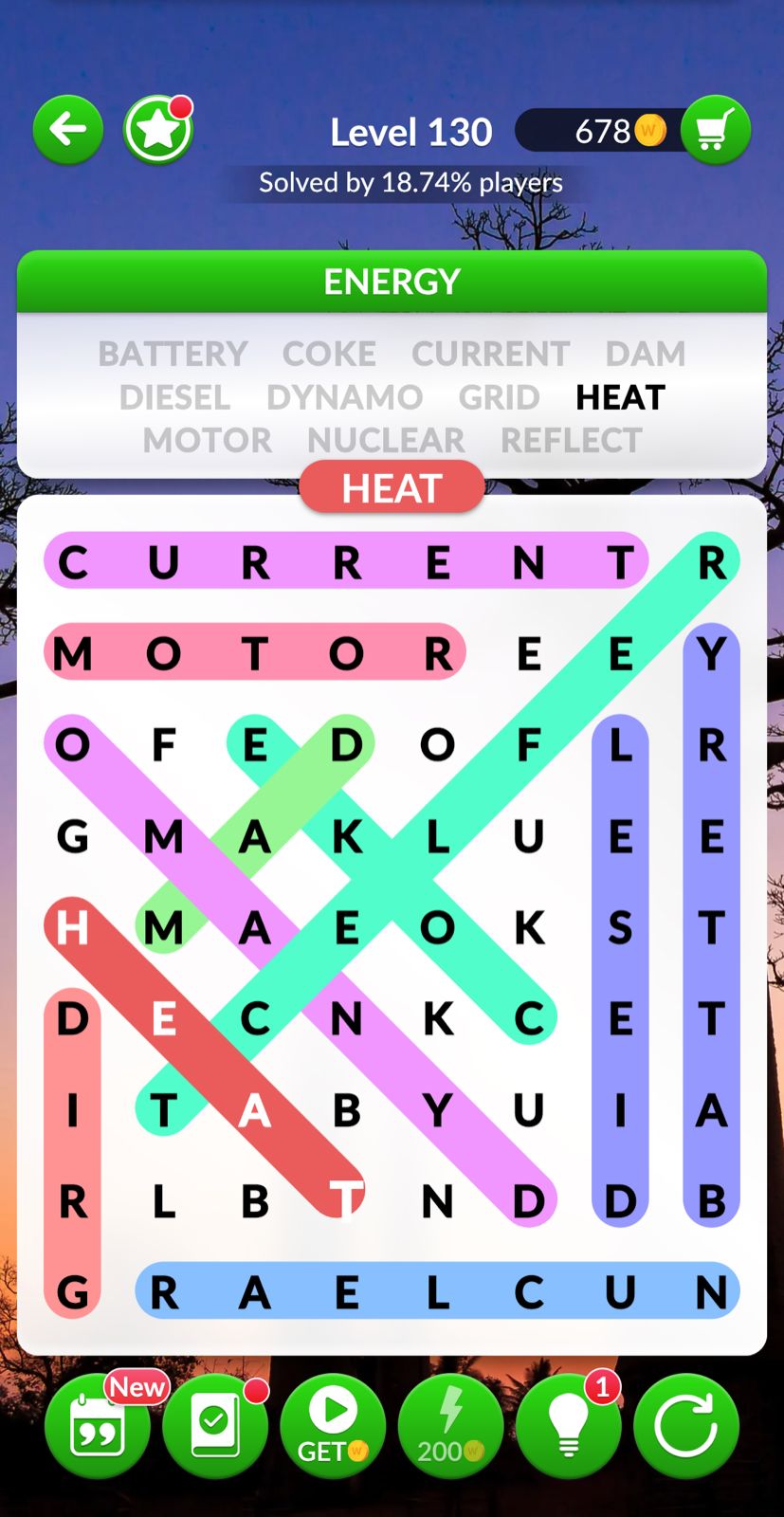Go back with the green arrow

point(68,130)
